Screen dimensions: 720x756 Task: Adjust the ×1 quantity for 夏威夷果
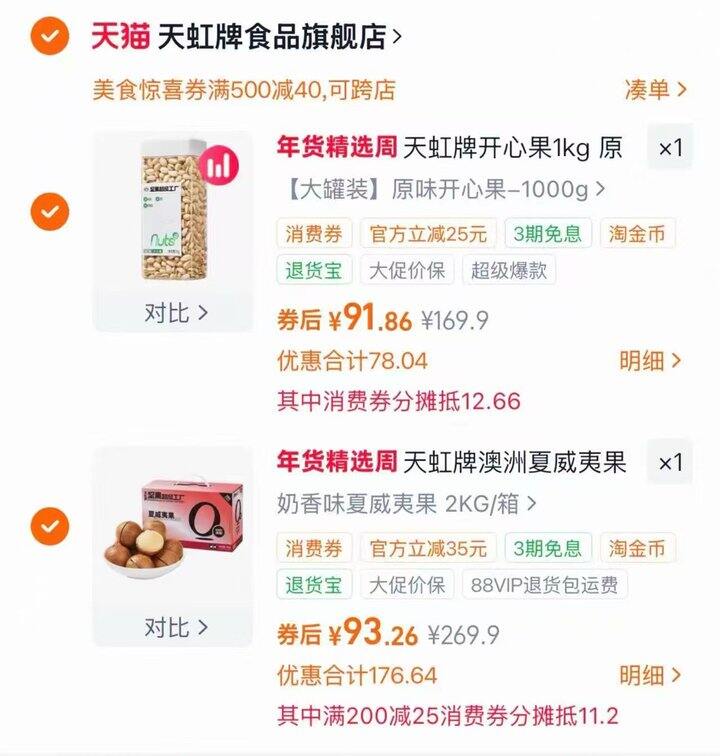670,462
